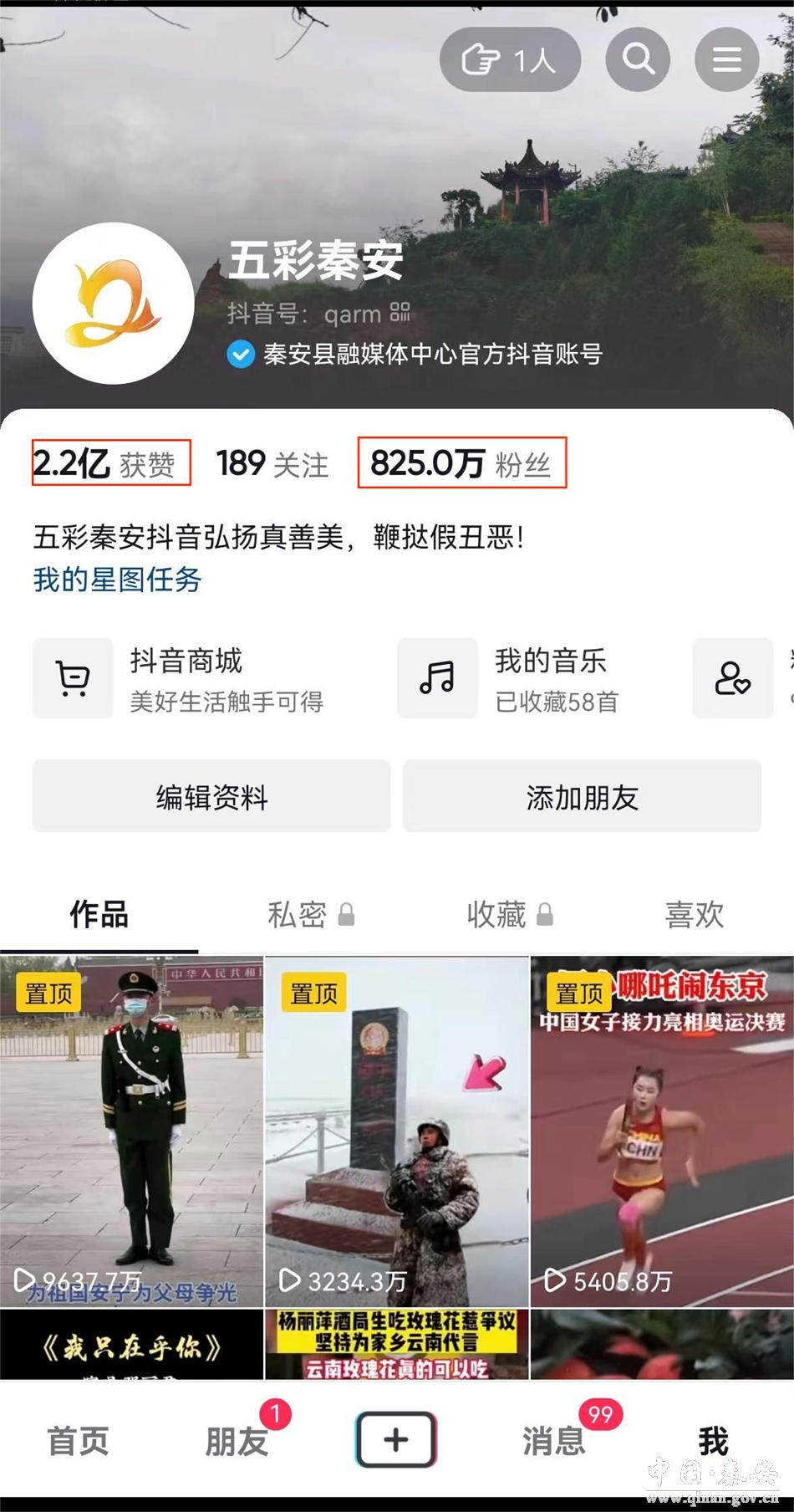Tap 编辑资料 button
Viewport: 794px width, 1512px height.
click(x=211, y=796)
